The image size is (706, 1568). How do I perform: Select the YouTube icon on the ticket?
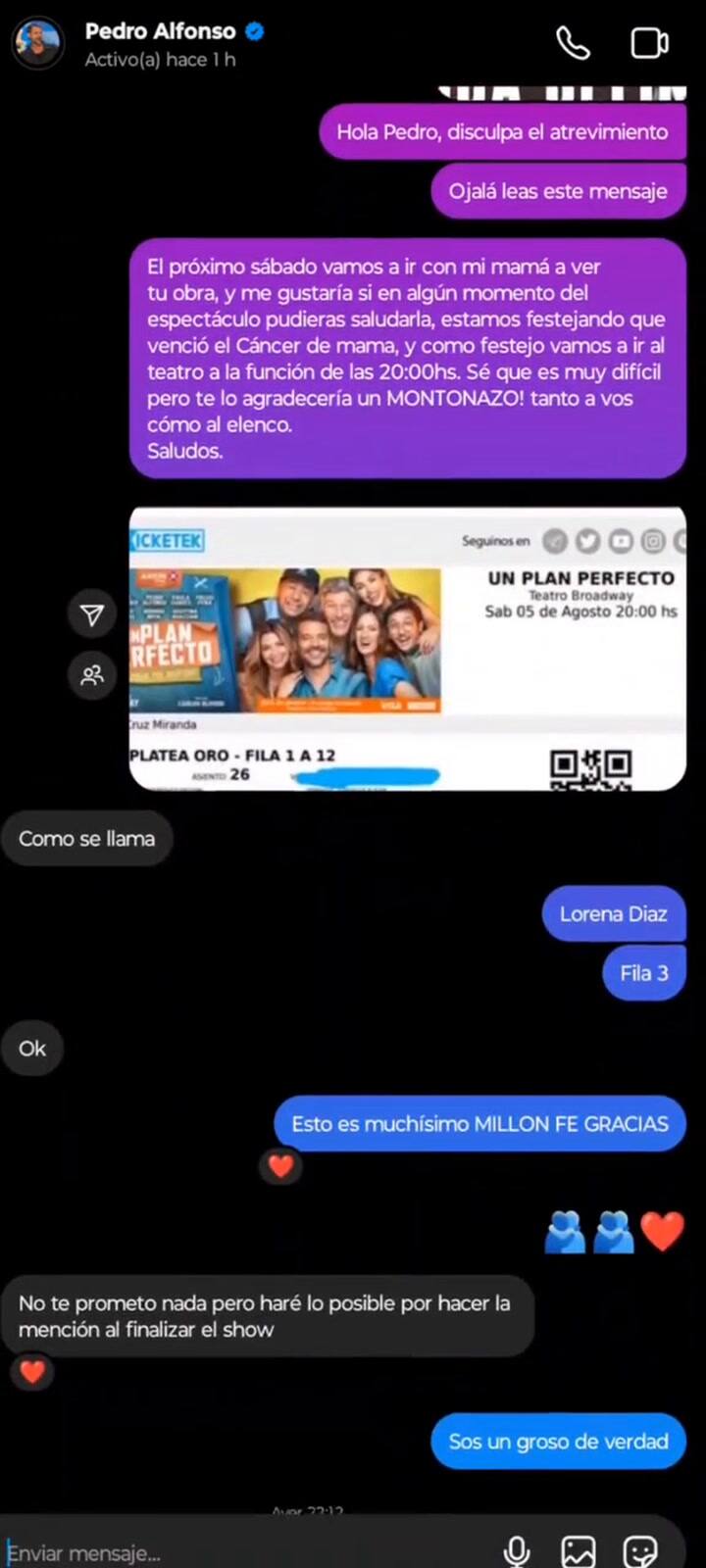(x=621, y=541)
